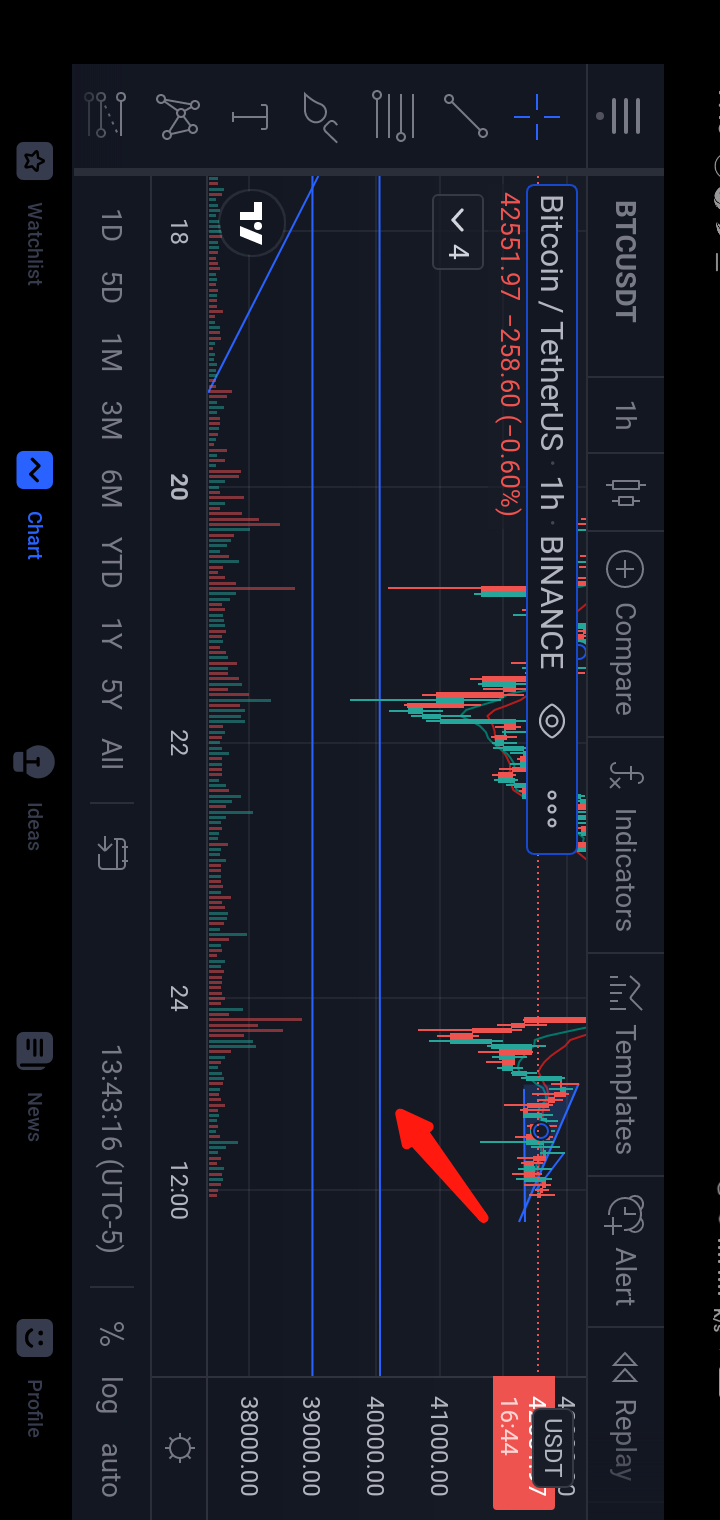Viewport: 720px width, 1520px height.
Task: Go to the Profile tab
Action: click(34, 1378)
